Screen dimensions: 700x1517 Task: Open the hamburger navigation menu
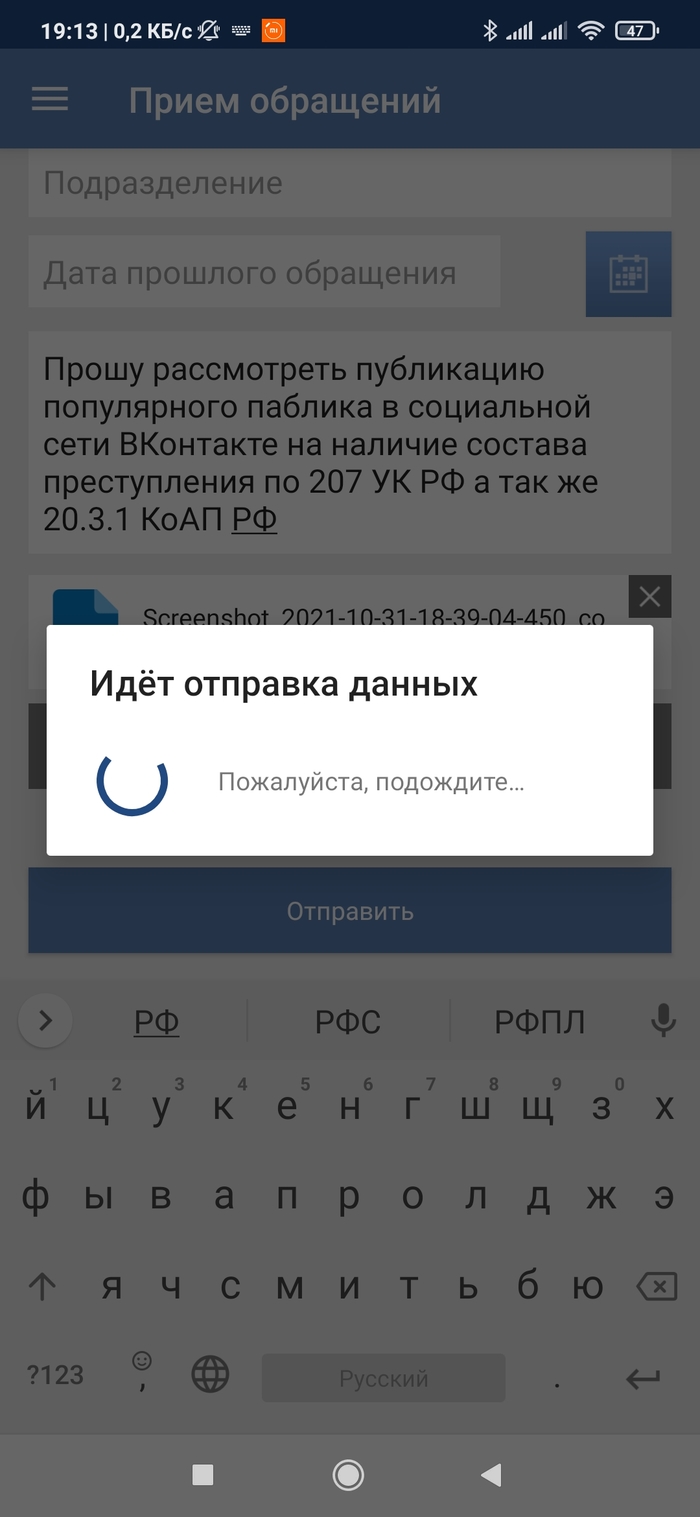50,99
